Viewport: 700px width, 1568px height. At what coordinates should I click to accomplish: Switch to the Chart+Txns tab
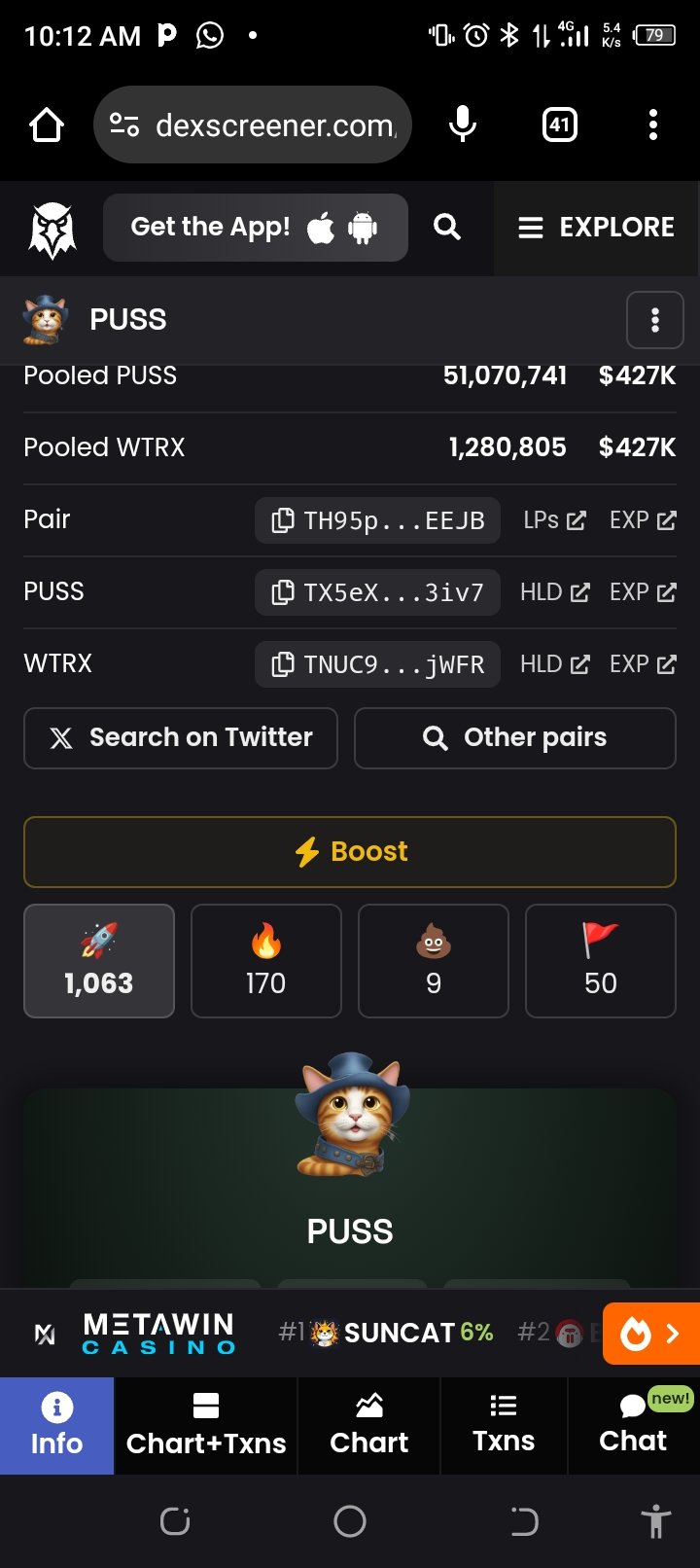(206, 1426)
